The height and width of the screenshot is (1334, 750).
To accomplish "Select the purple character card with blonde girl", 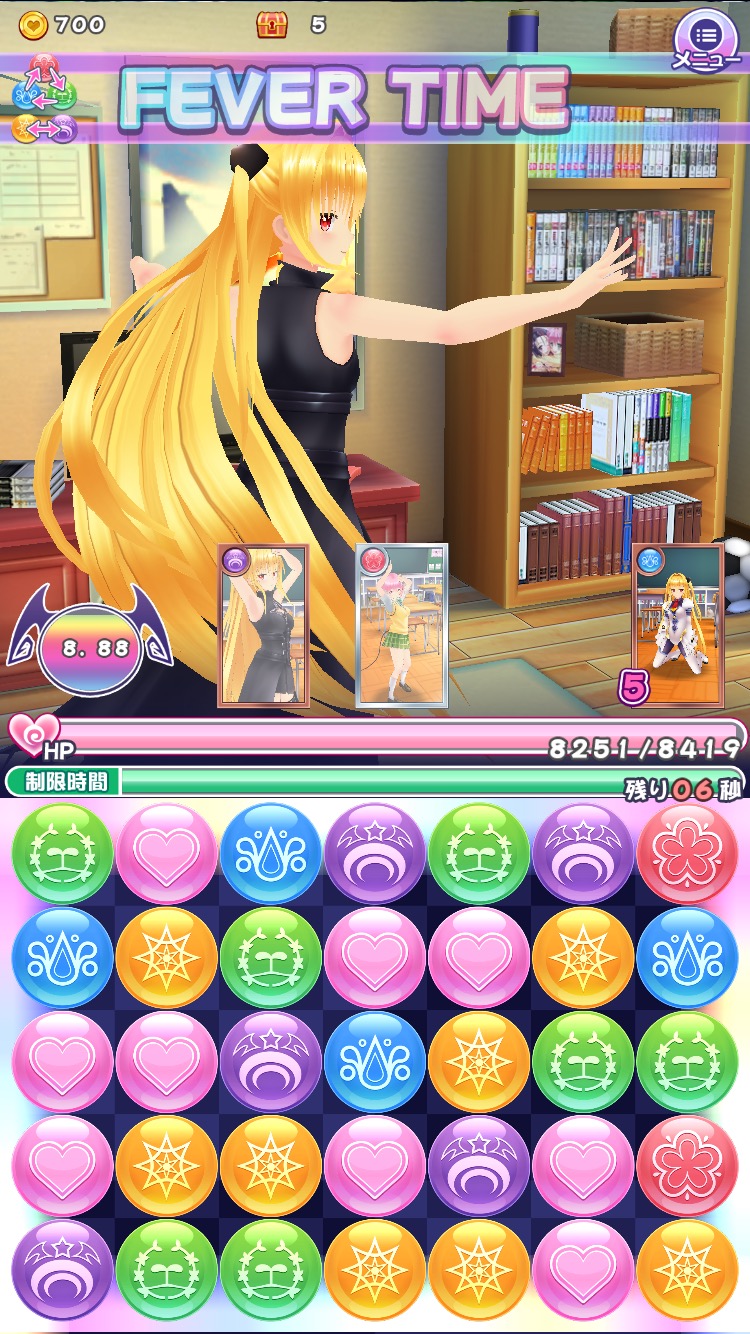I will click(x=263, y=626).
